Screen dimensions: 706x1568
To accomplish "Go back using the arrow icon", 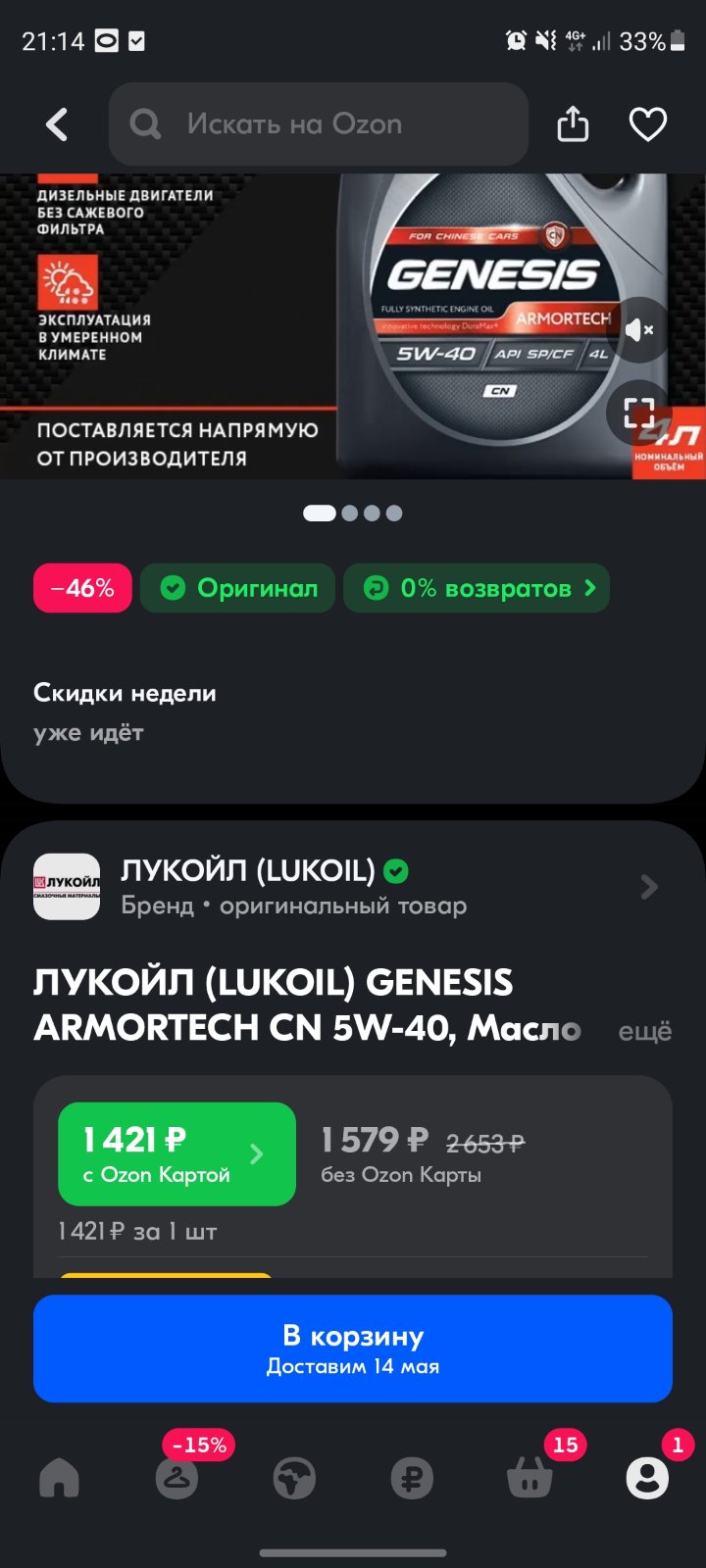I will [57, 124].
